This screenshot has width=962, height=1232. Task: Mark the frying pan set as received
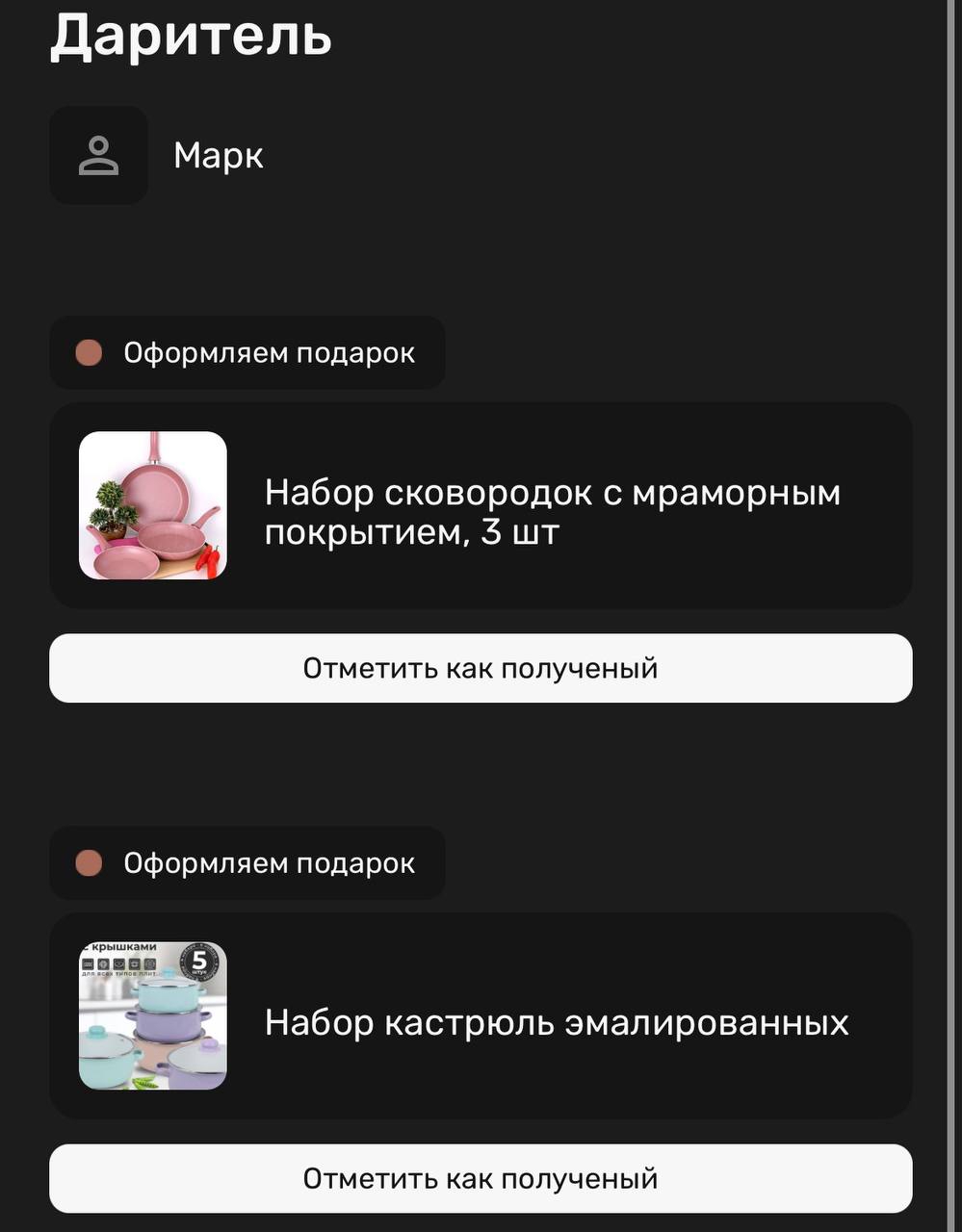(481, 668)
